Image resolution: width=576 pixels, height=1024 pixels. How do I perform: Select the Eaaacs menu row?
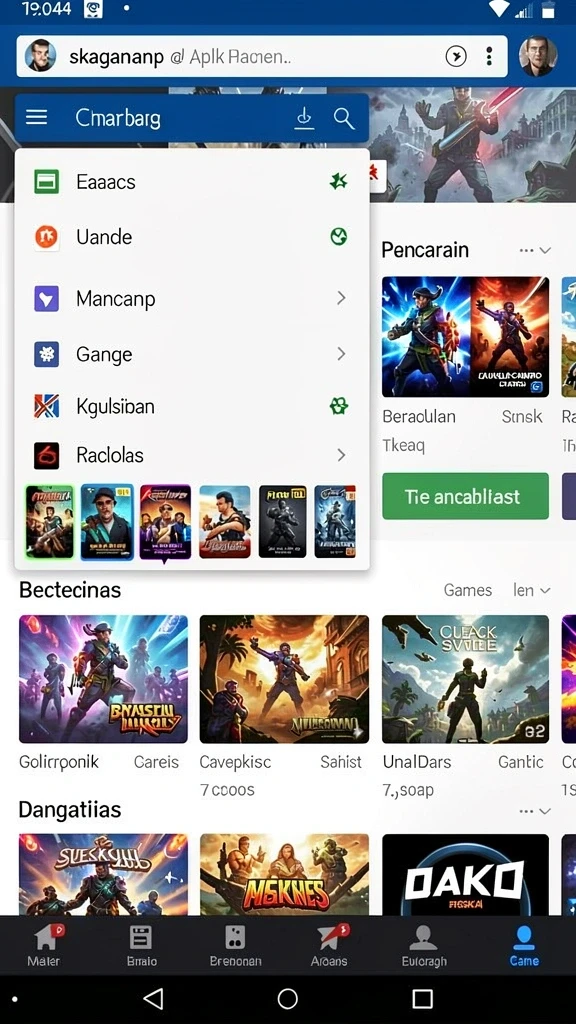pos(191,181)
